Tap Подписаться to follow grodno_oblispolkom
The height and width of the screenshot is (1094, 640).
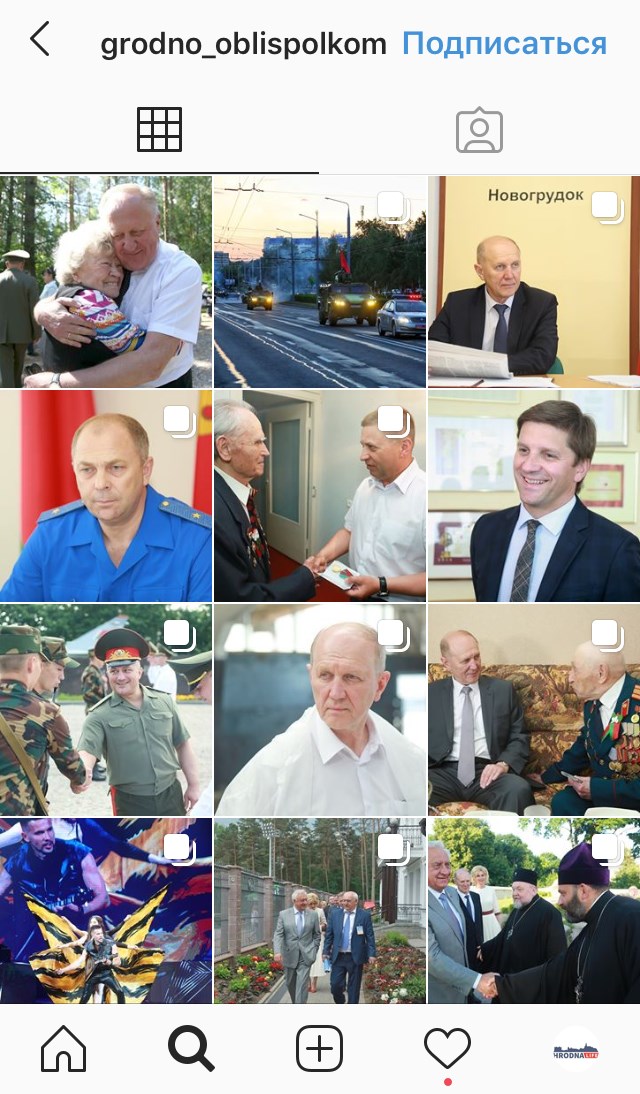504,44
